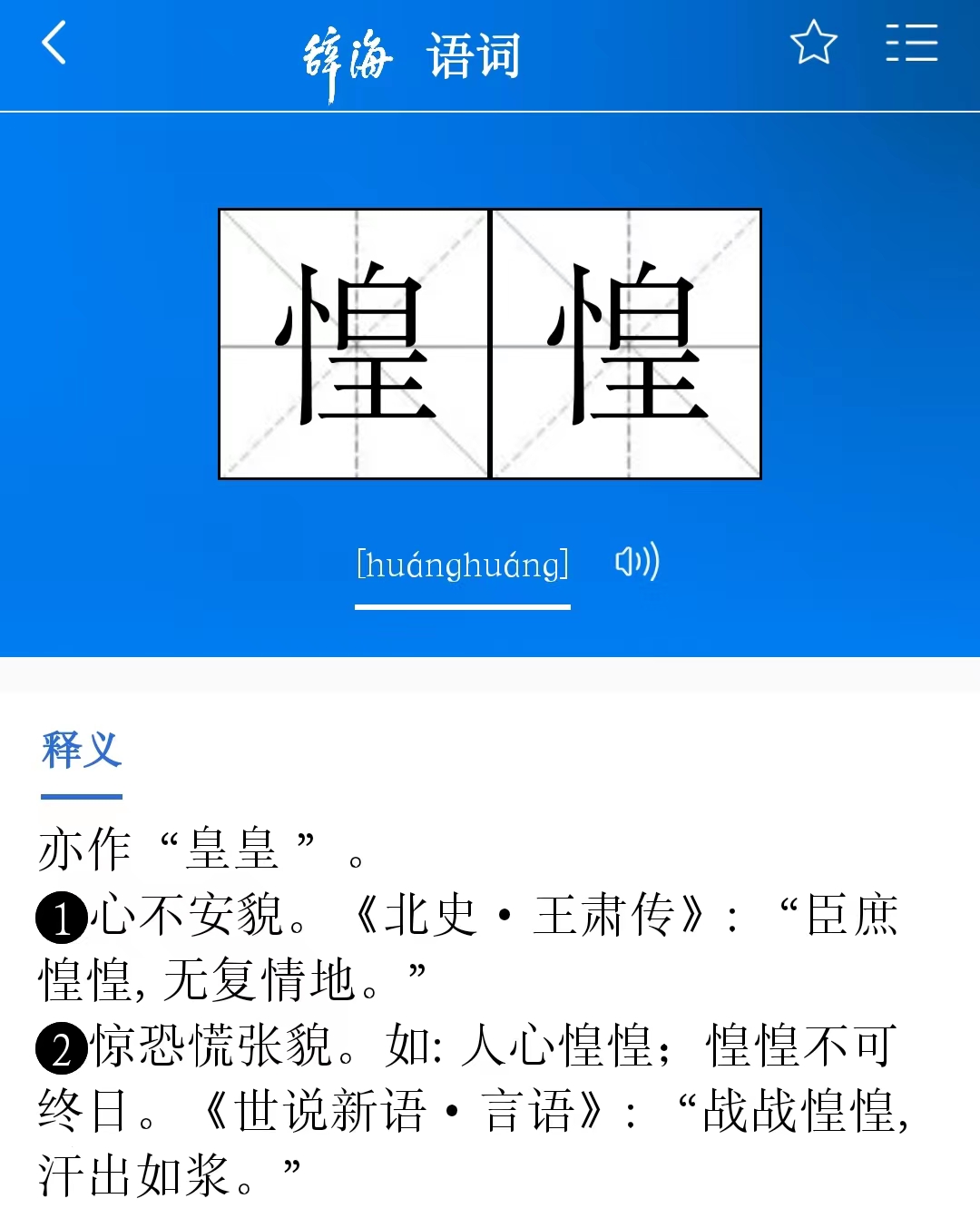The height and width of the screenshot is (1228, 980).
Task: Tap the first 惶 character tile
Action: tap(355, 344)
